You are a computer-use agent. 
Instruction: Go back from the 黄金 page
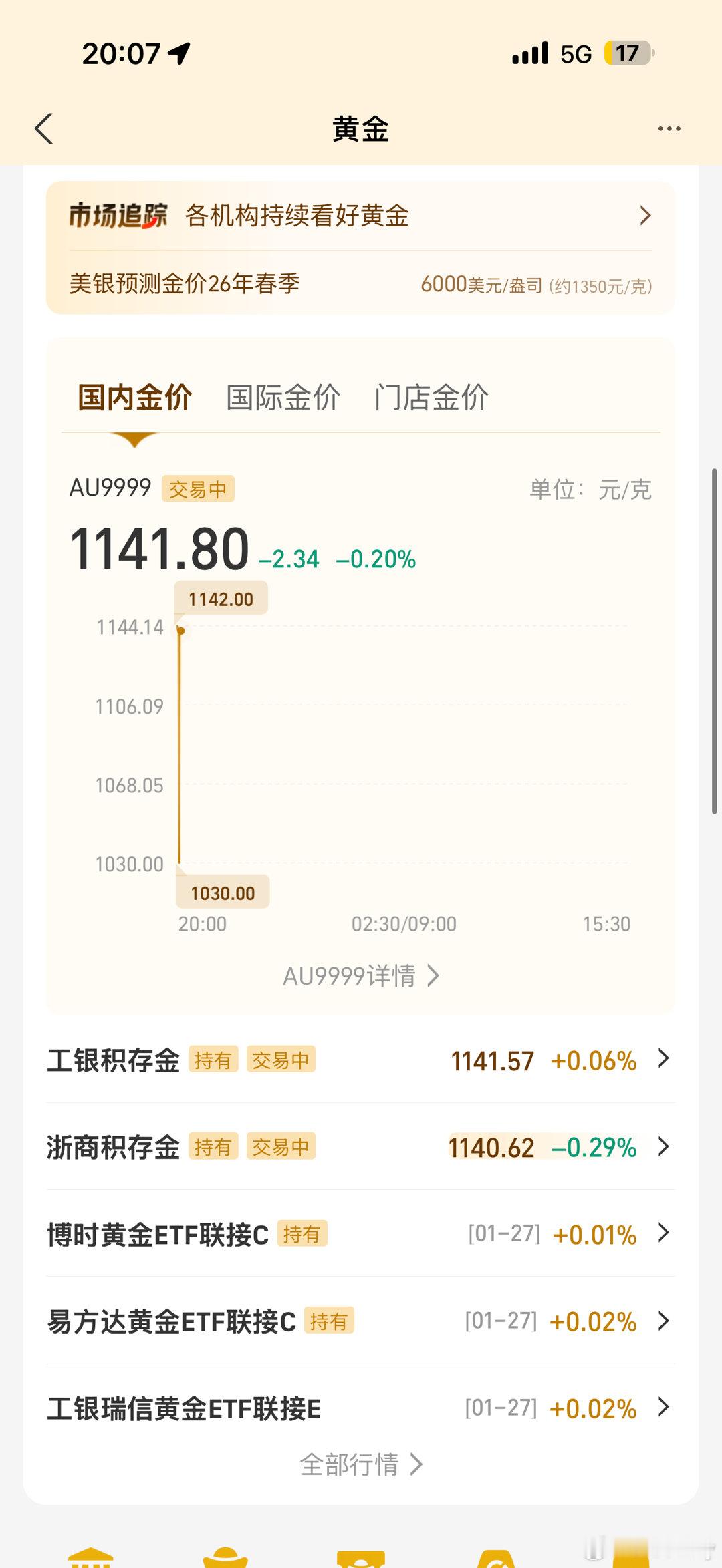click(44, 128)
